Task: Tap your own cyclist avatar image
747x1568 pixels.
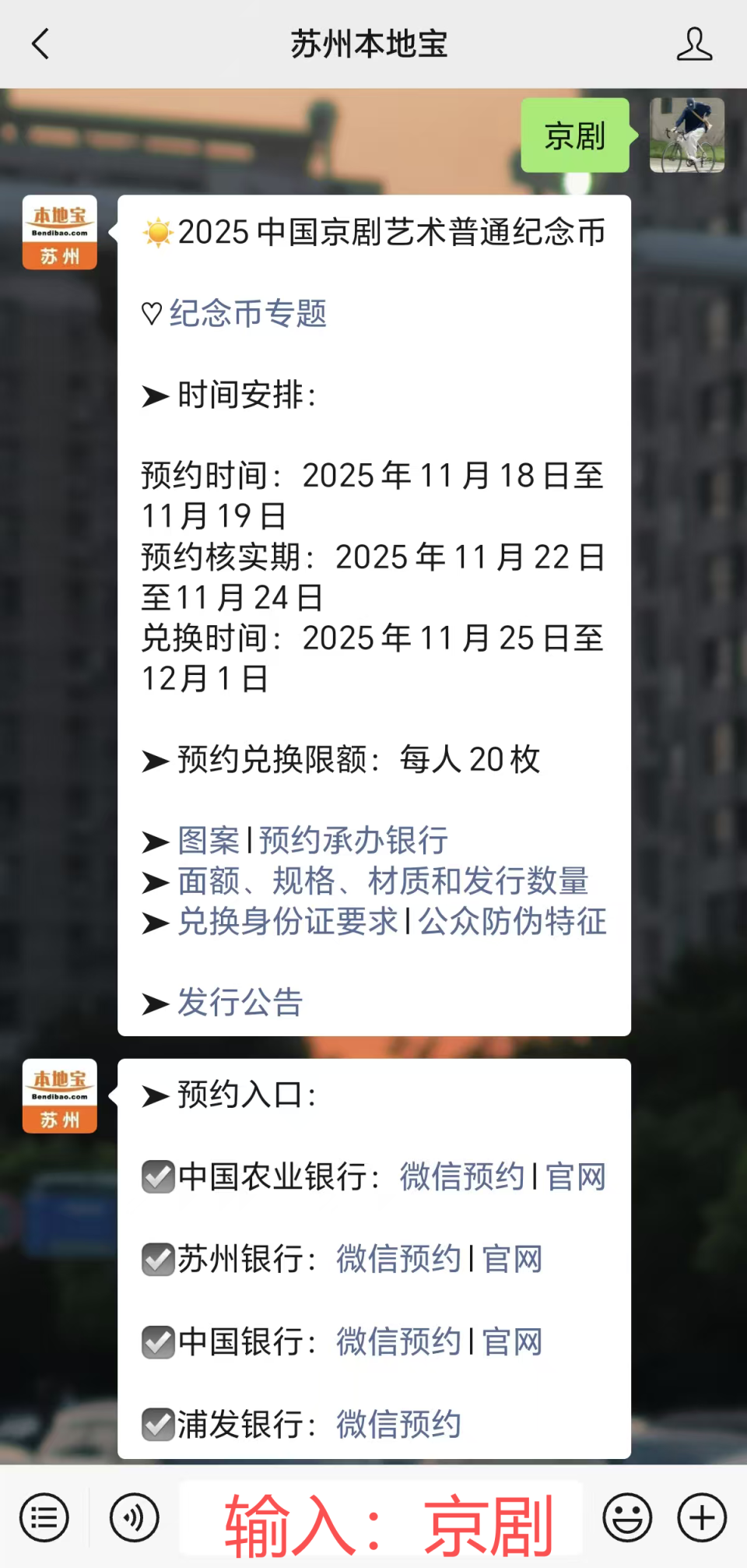Action: pos(687,136)
